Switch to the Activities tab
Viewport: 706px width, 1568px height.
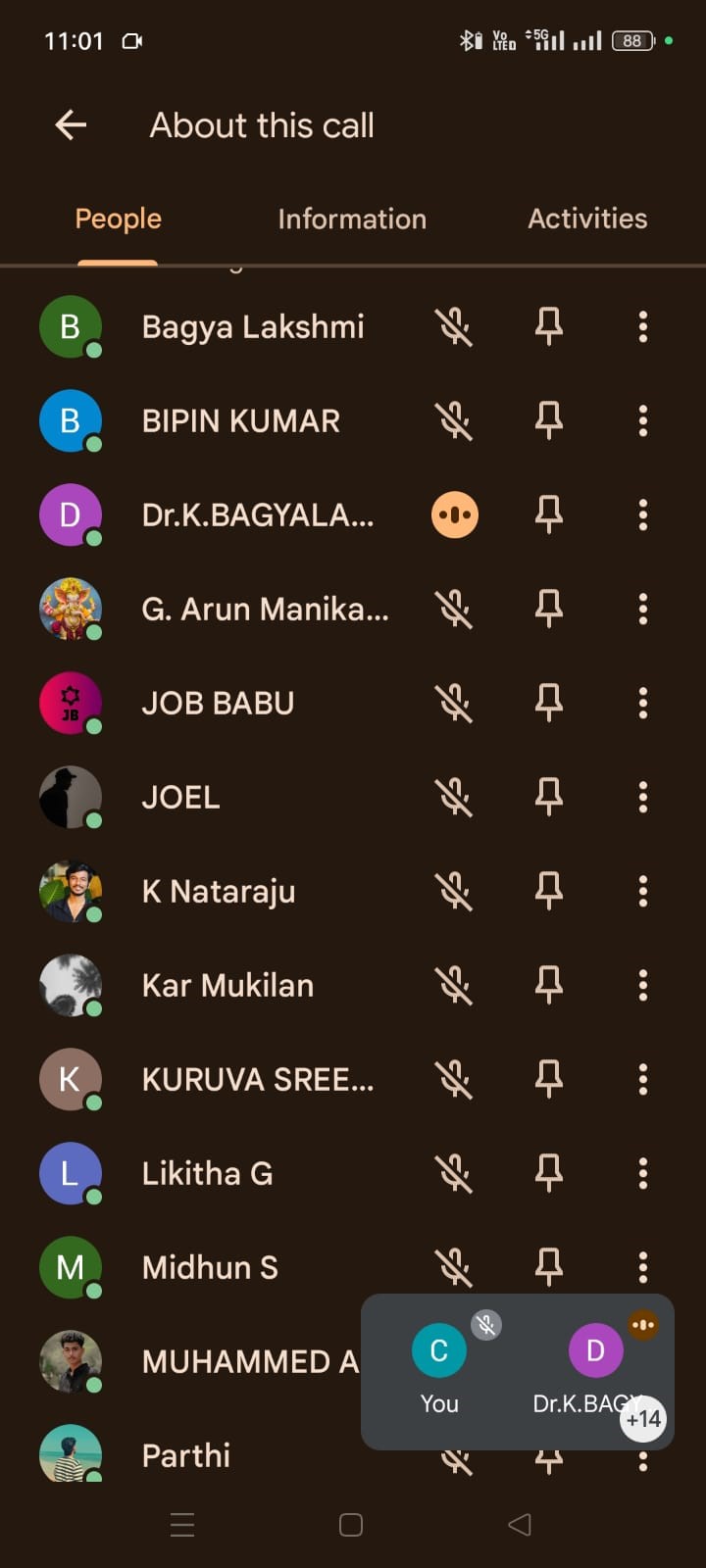pyautogui.click(x=587, y=219)
